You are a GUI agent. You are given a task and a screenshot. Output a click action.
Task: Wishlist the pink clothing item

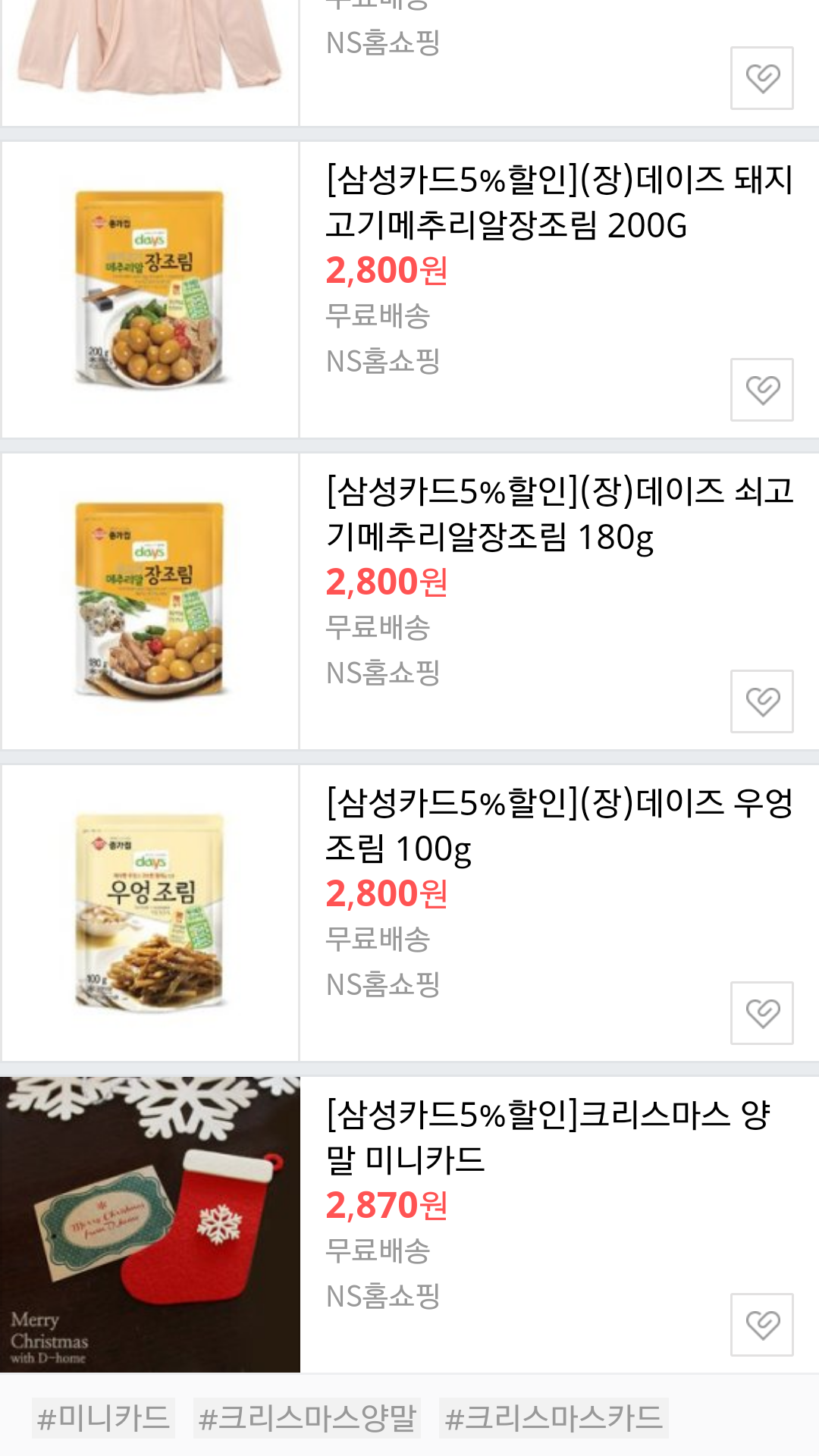coord(761,78)
